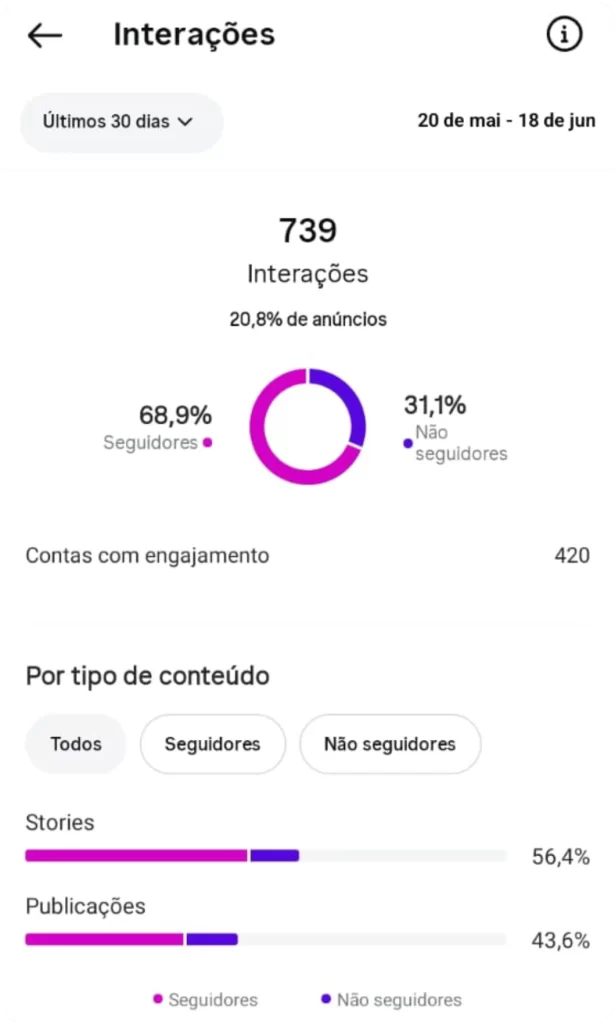Open the info icon about Interações

564,34
